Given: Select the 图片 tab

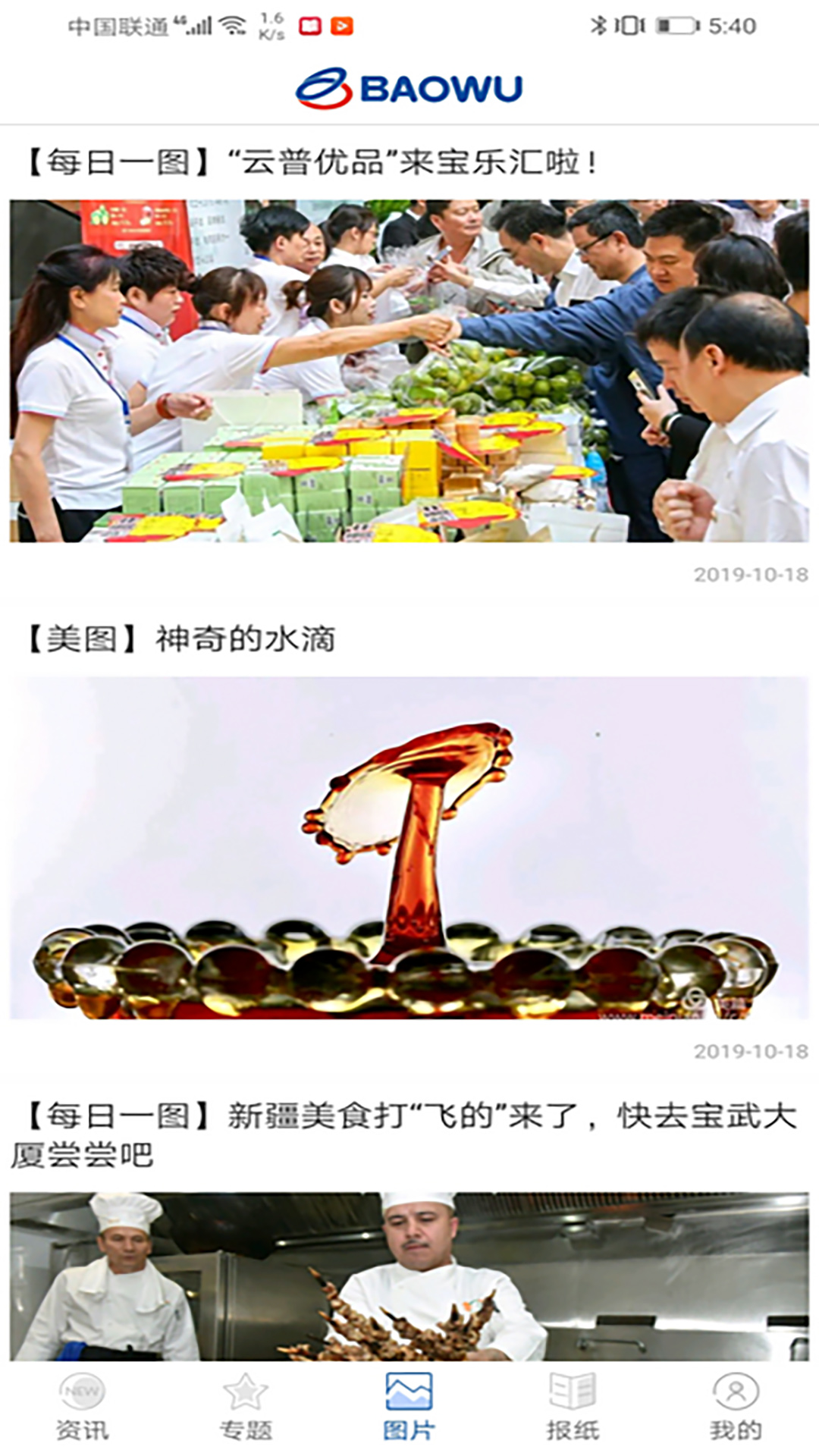Looking at the screenshot, I should [x=409, y=1406].
